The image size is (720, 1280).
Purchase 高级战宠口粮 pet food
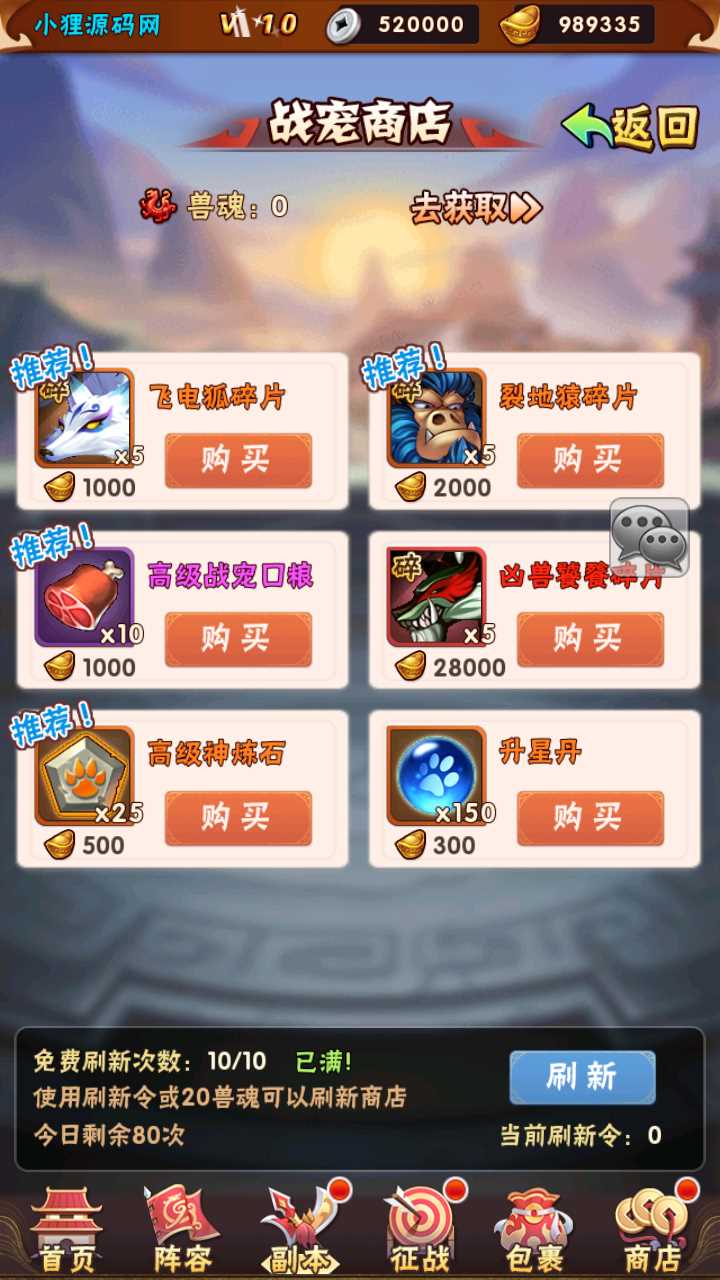[x=238, y=639]
